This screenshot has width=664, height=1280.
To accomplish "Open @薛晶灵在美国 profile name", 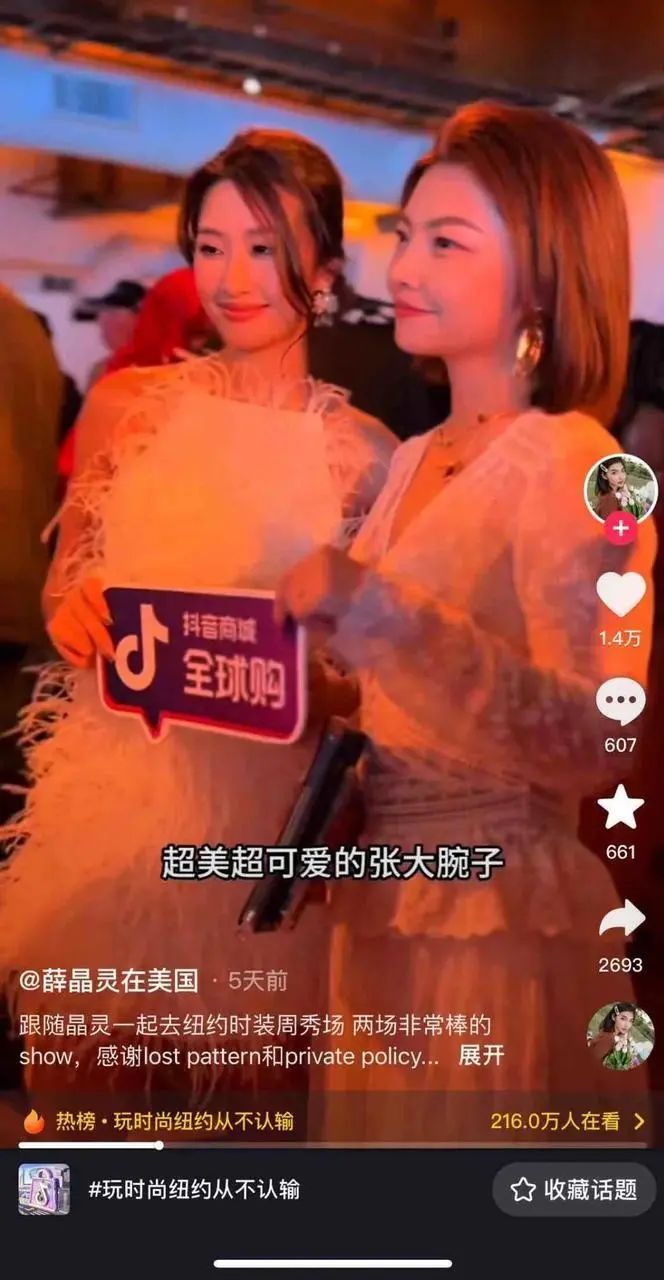I will (109, 980).
